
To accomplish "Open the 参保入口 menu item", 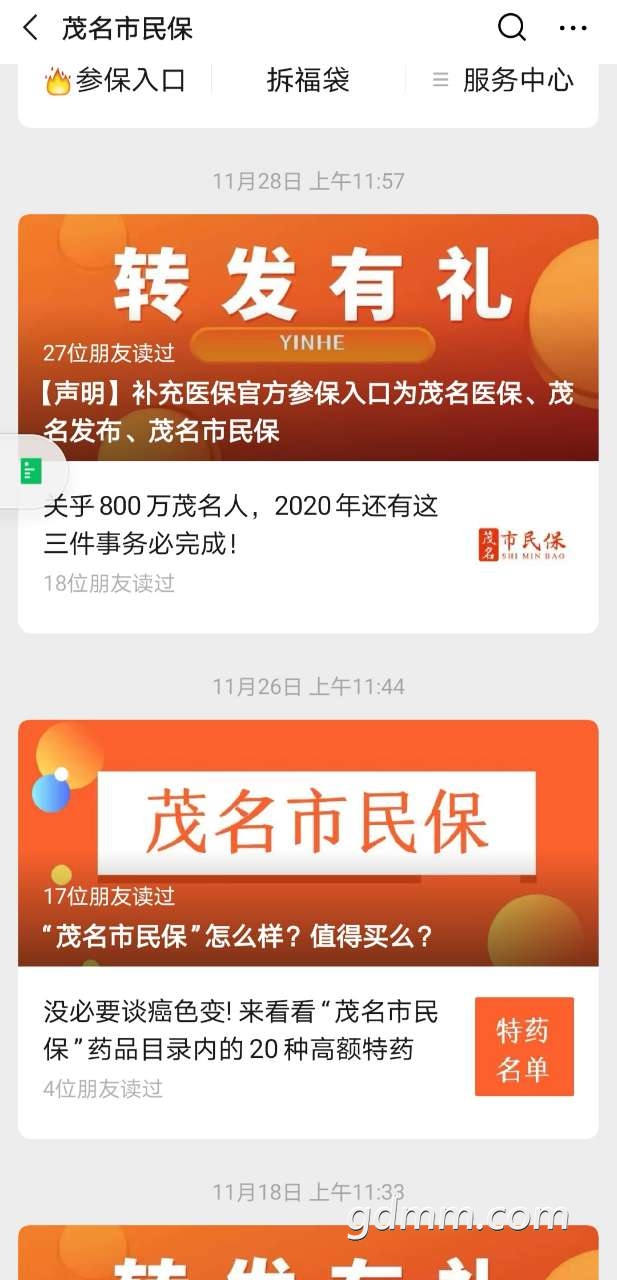I will coord(116,80).
